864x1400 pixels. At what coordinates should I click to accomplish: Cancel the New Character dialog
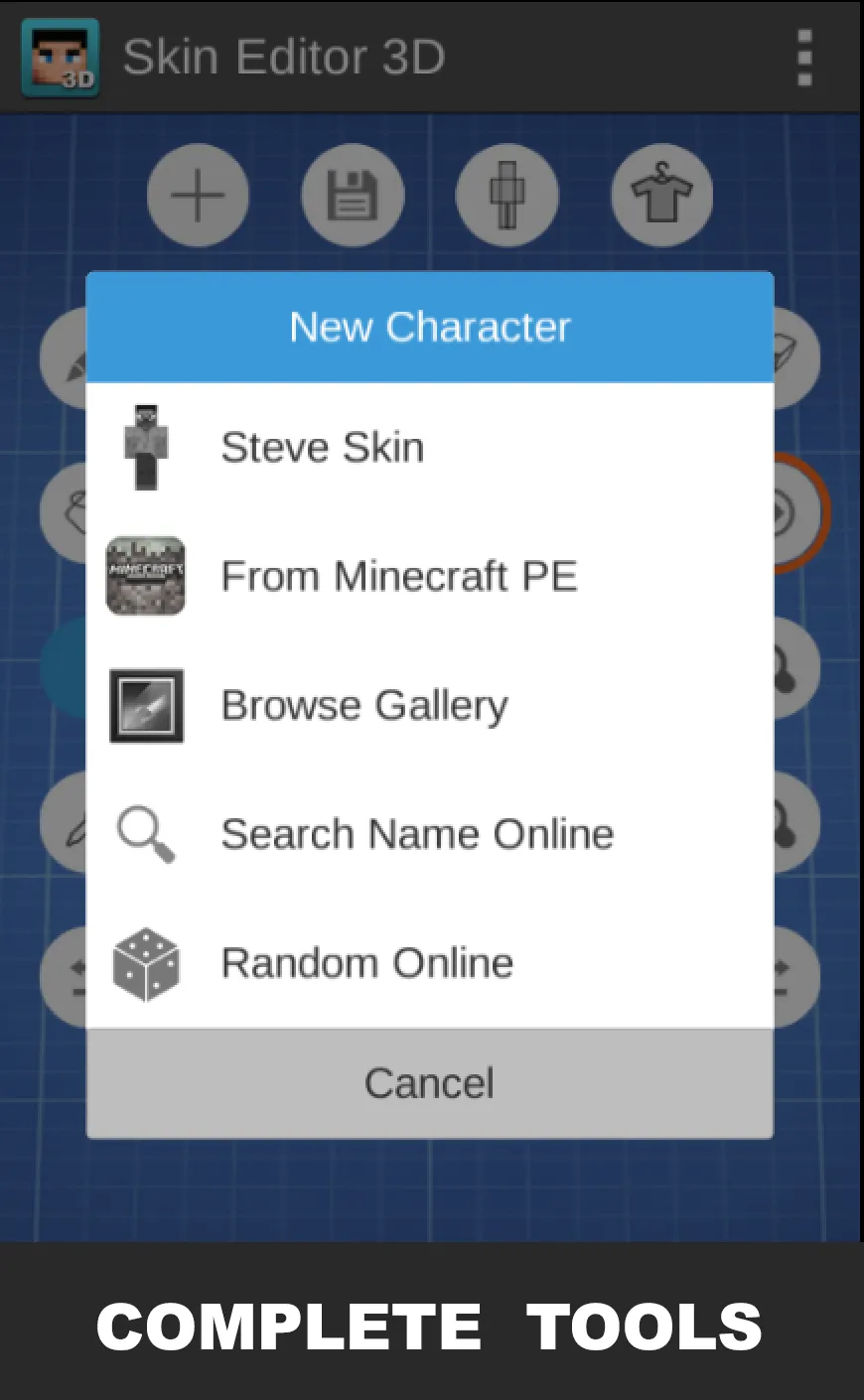(x=429, y=1083)
